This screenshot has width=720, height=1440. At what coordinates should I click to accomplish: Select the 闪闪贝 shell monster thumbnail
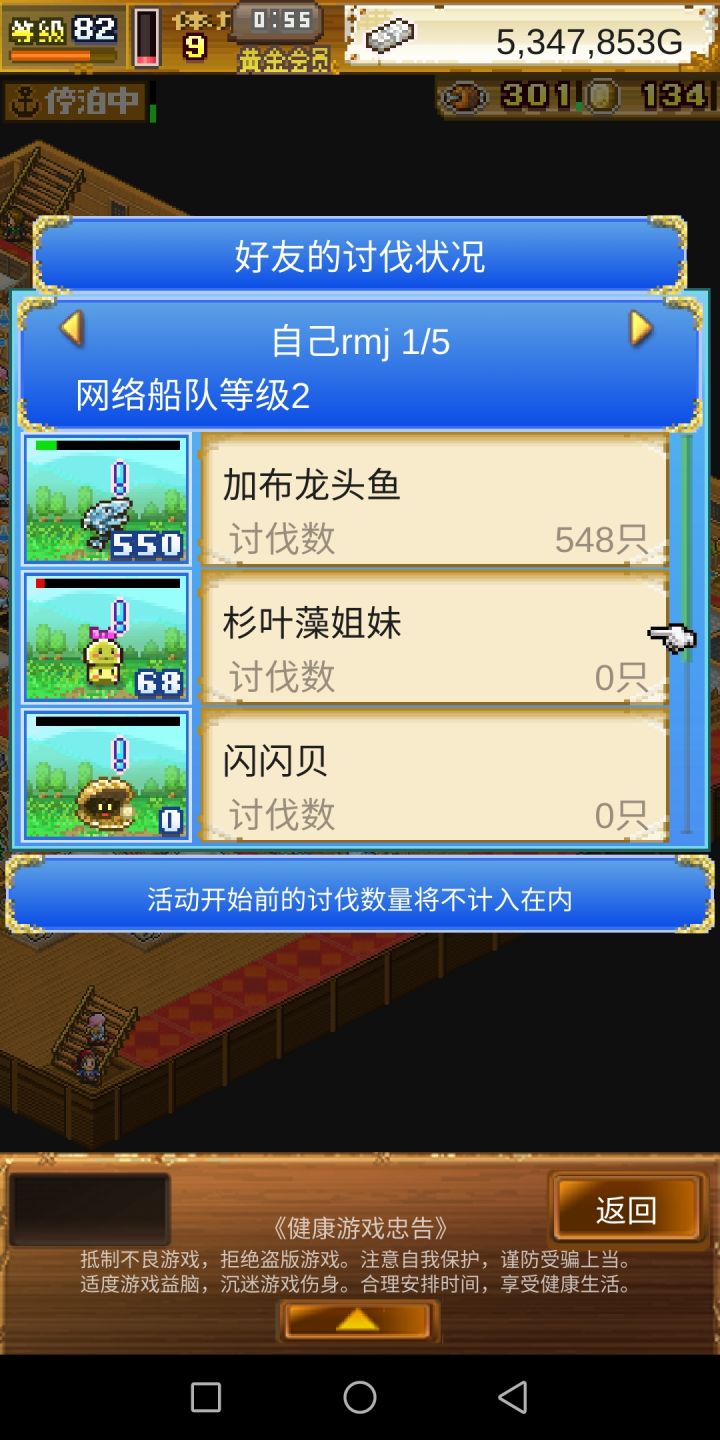(105, 775)
